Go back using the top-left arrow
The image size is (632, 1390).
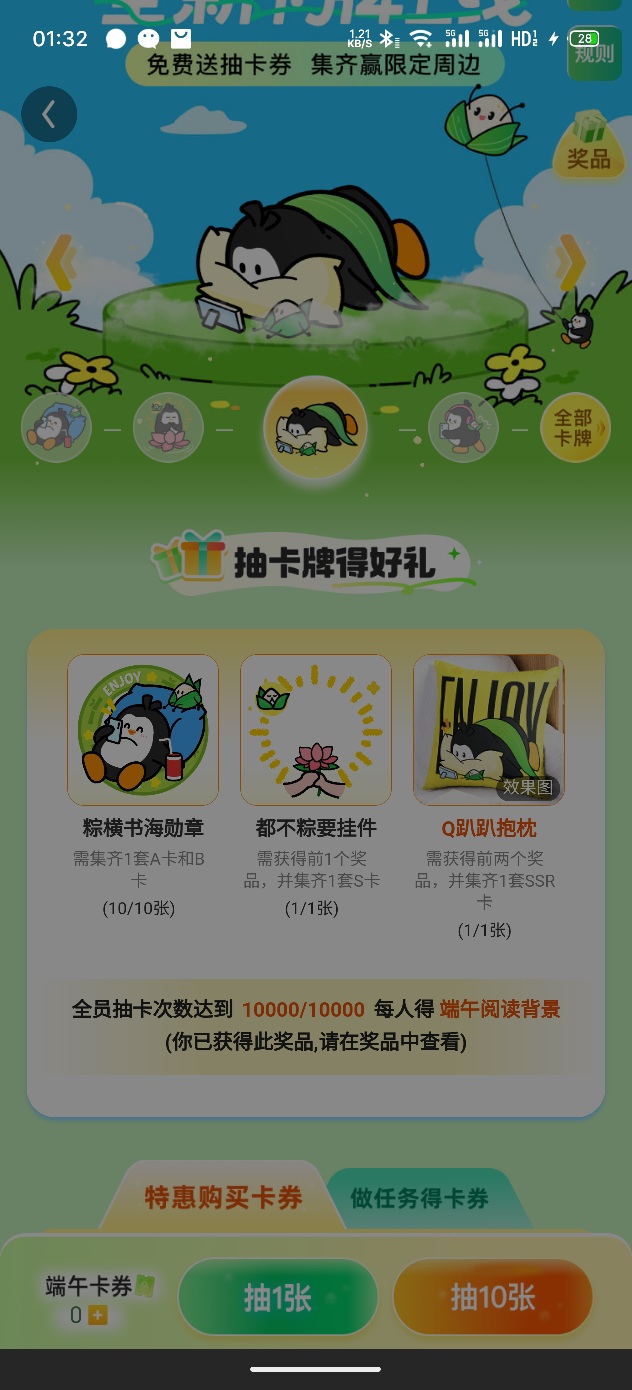click(49, 114)
